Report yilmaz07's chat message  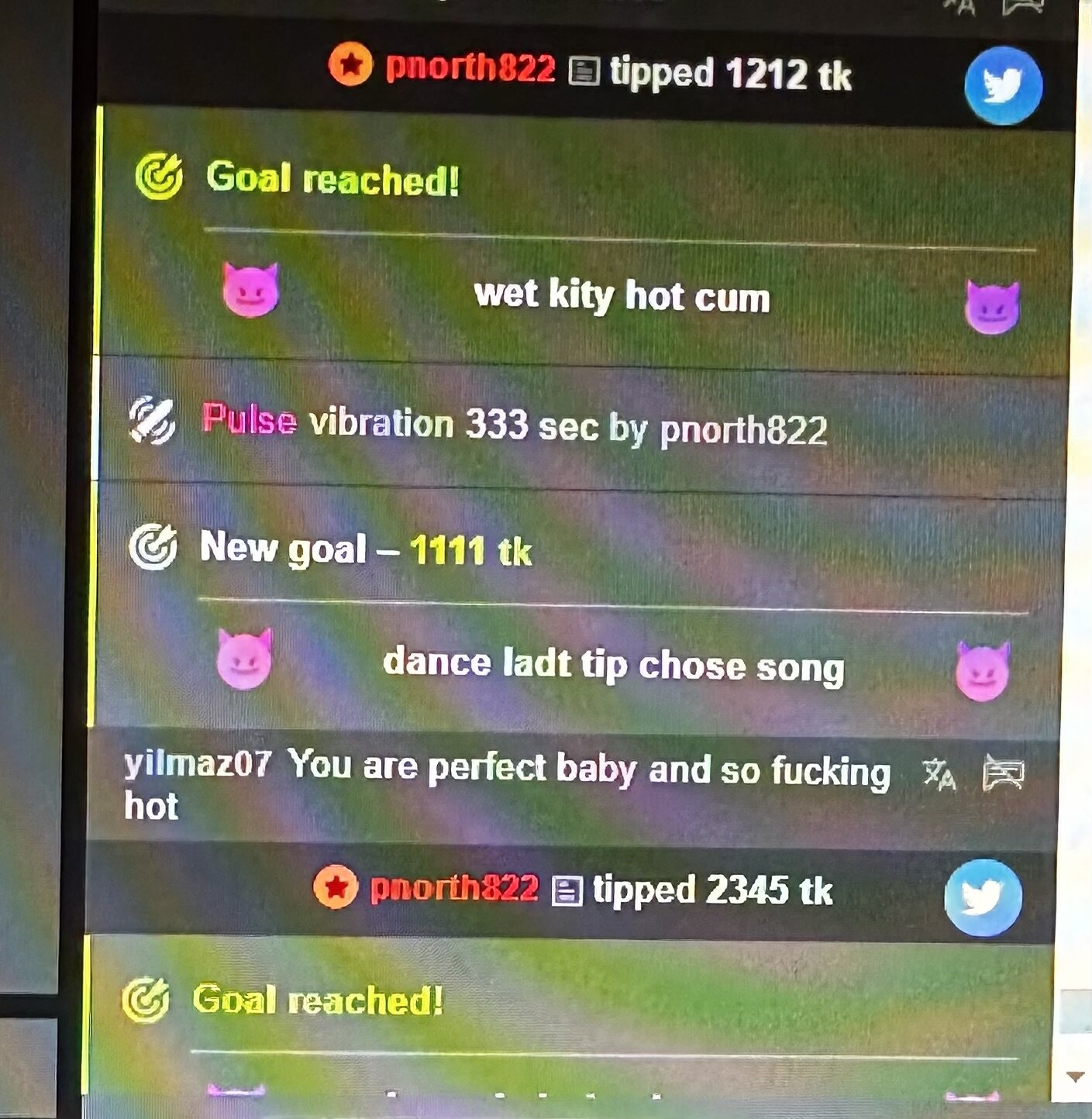click(x=1003, y=773)
